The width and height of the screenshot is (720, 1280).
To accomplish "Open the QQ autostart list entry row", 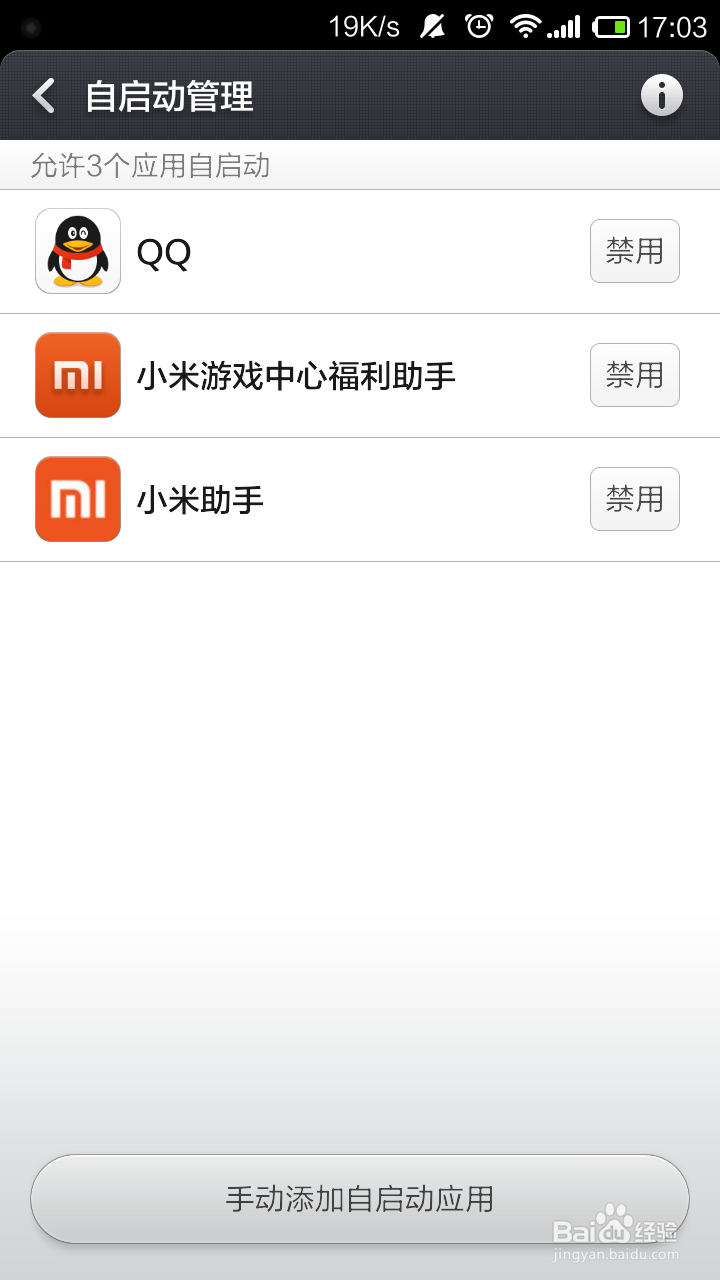I will pyautogui.click(x=300, y=251).
